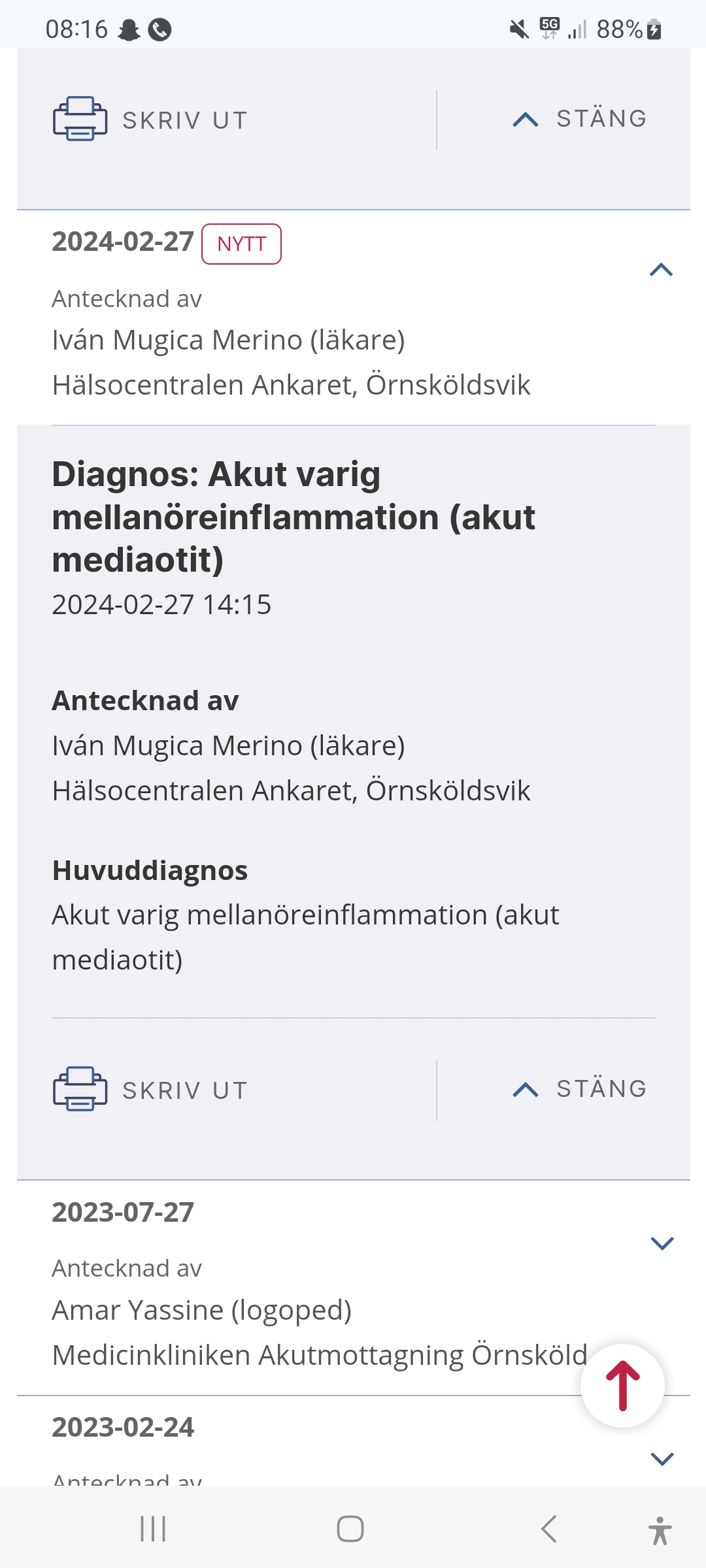This screenshot has width=706, height=1568.
Task: Collapse the 2024-02-27 journal entry
Action: (661, 270)
